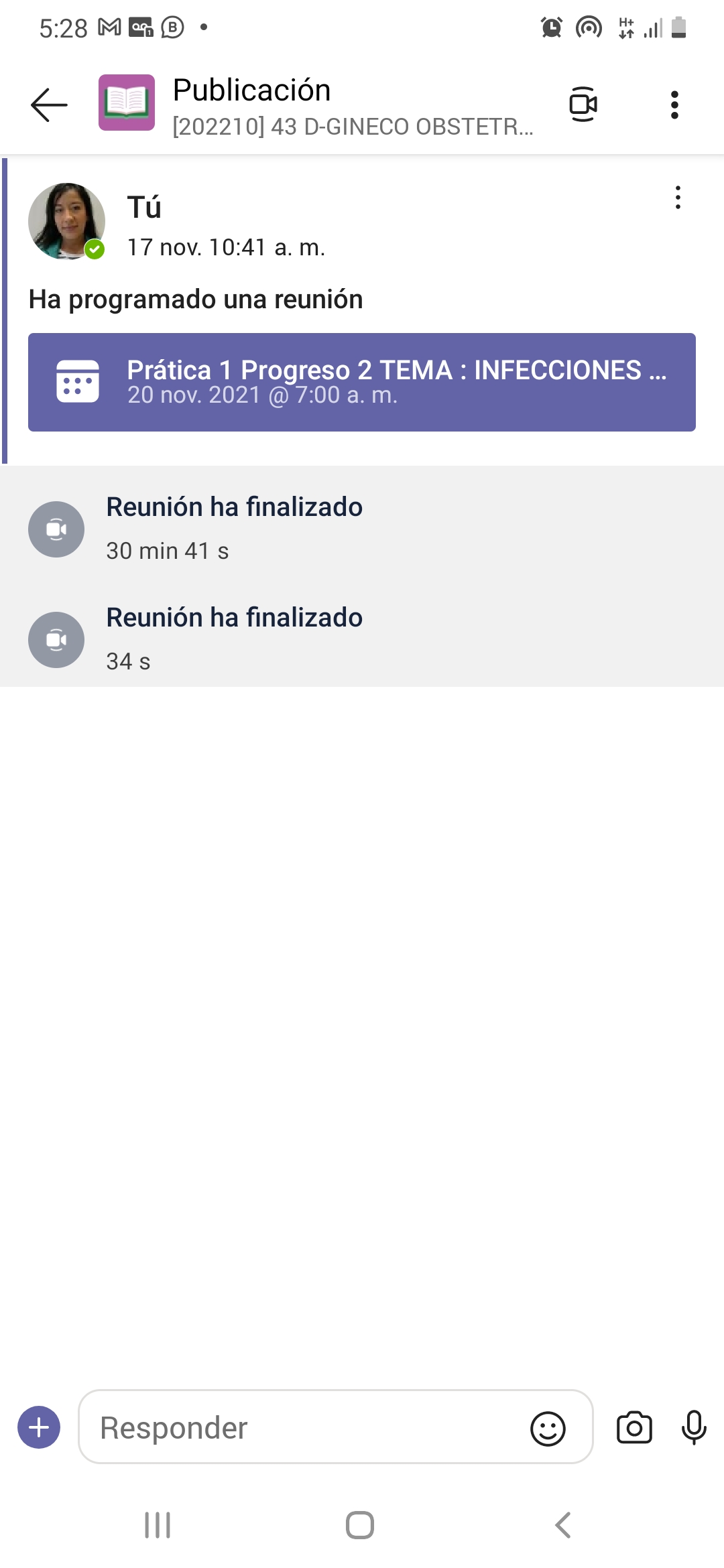
Task: Open options for the post by Tú
Action: (678, 198)
